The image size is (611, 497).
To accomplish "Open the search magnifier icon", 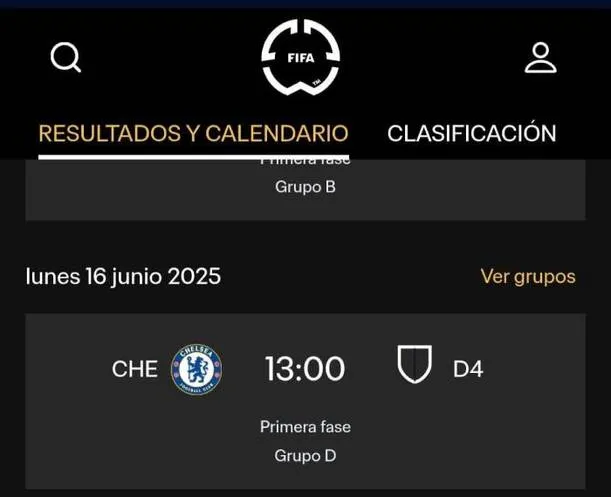I will click(66, 58).
